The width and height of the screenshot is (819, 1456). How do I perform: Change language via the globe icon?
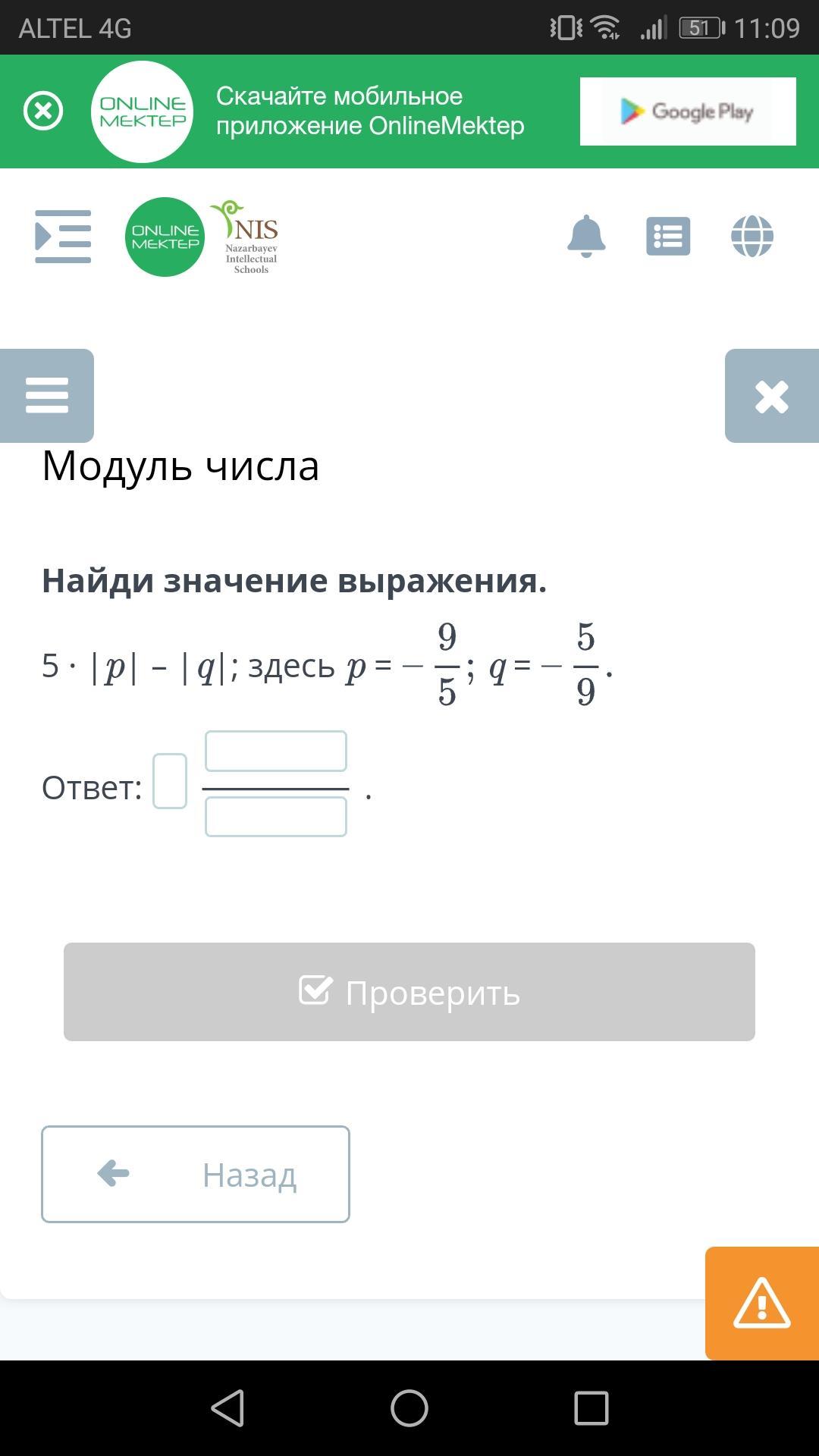[752, 237]
